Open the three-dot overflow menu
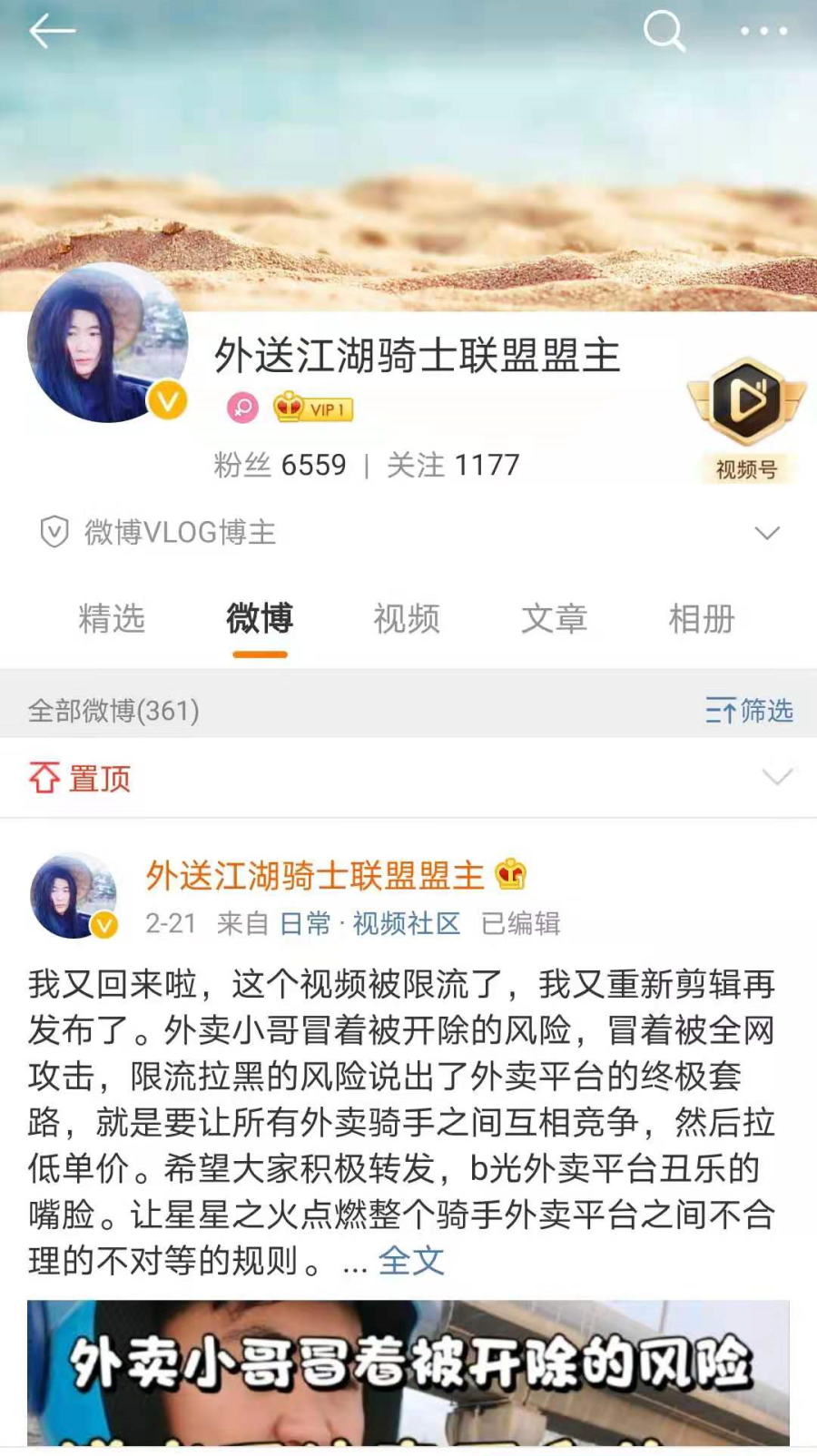This screenshot has width=817, height=1456. pos(763,32)
